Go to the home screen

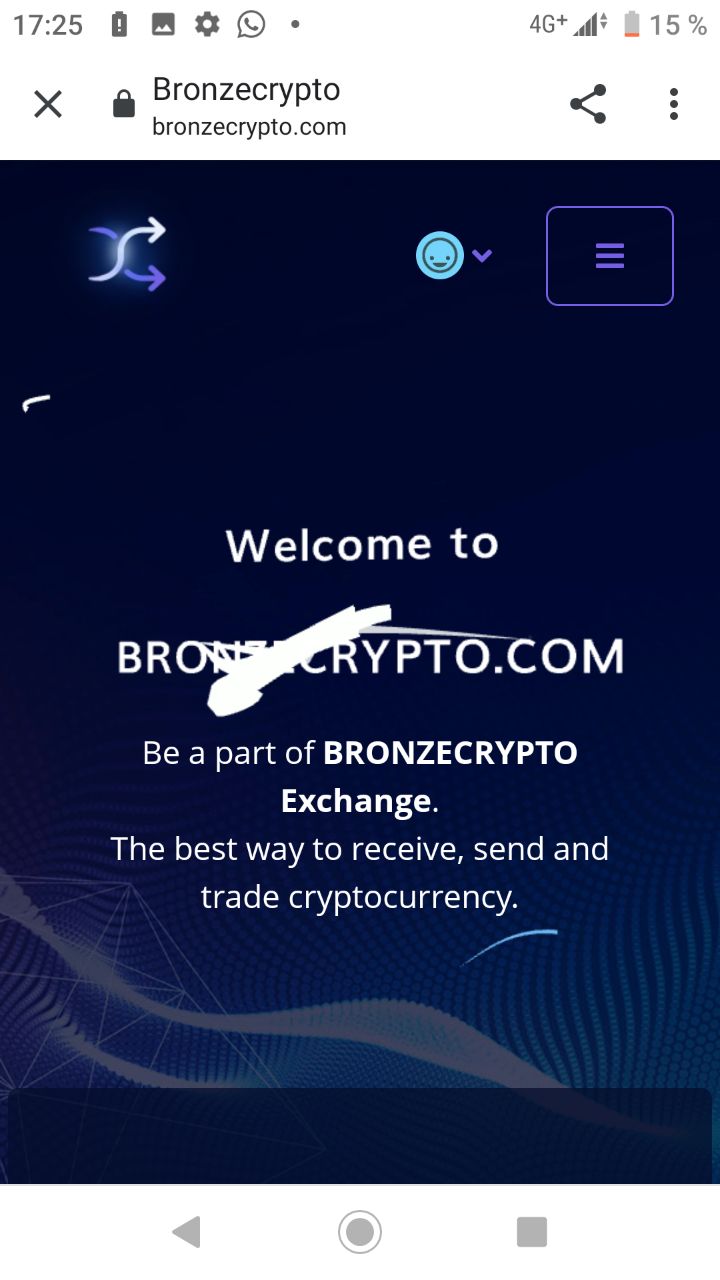[360, 1232]
